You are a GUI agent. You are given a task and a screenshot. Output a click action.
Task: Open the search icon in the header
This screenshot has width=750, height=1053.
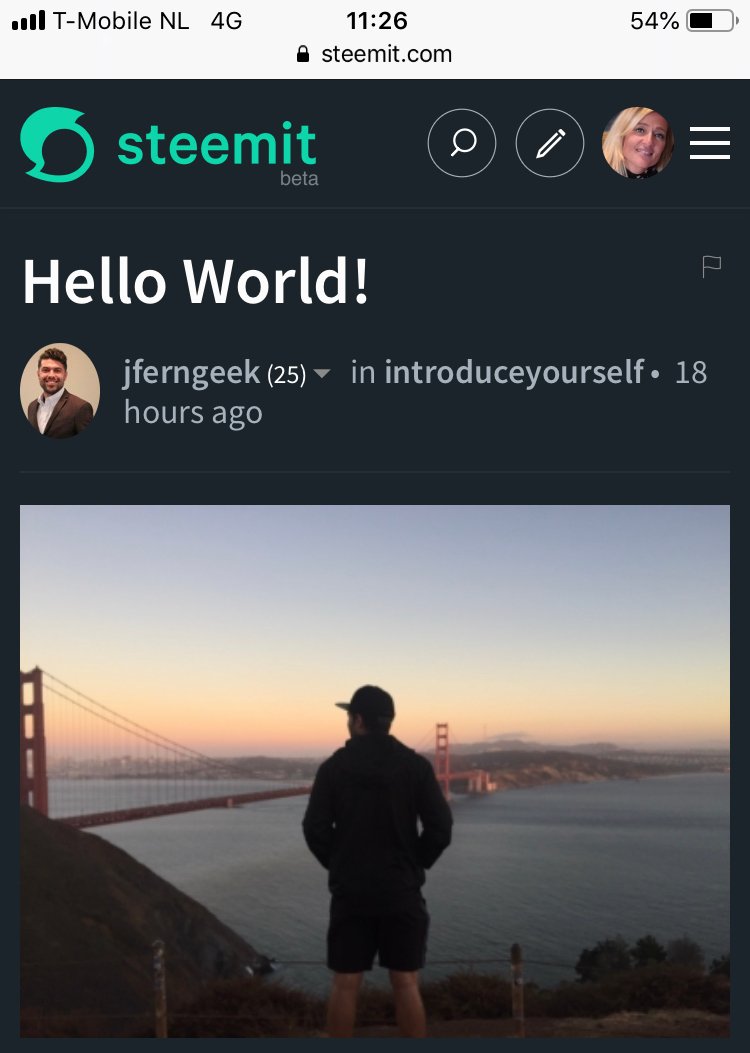pyautogui.click(x=462, y=144)
